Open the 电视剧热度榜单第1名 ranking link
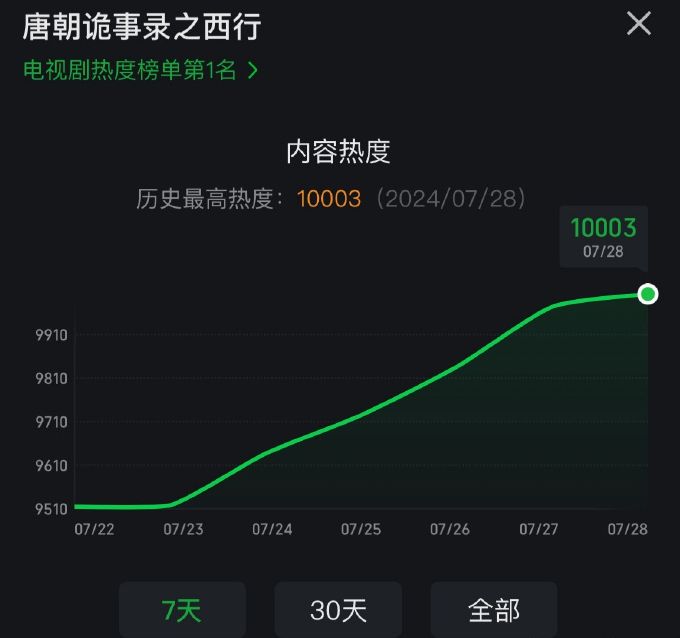 (140, 70)
